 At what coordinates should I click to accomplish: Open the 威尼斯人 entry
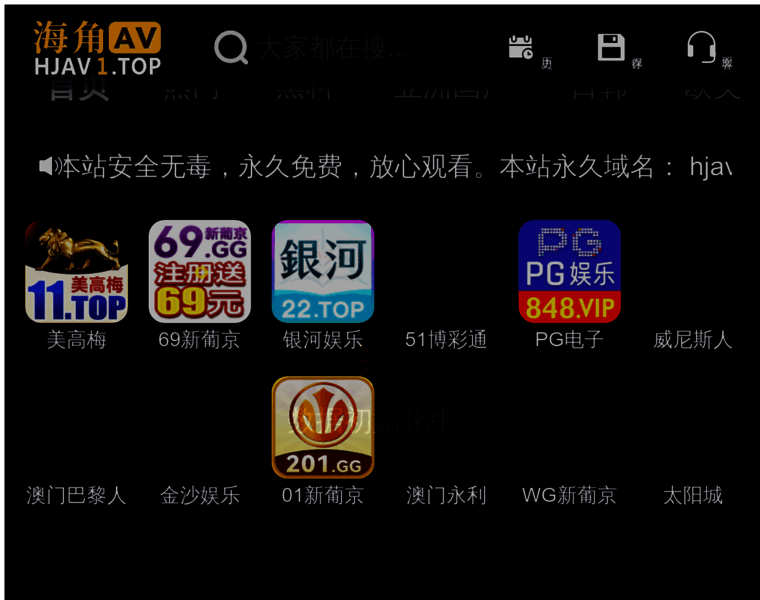coord(692,340)
